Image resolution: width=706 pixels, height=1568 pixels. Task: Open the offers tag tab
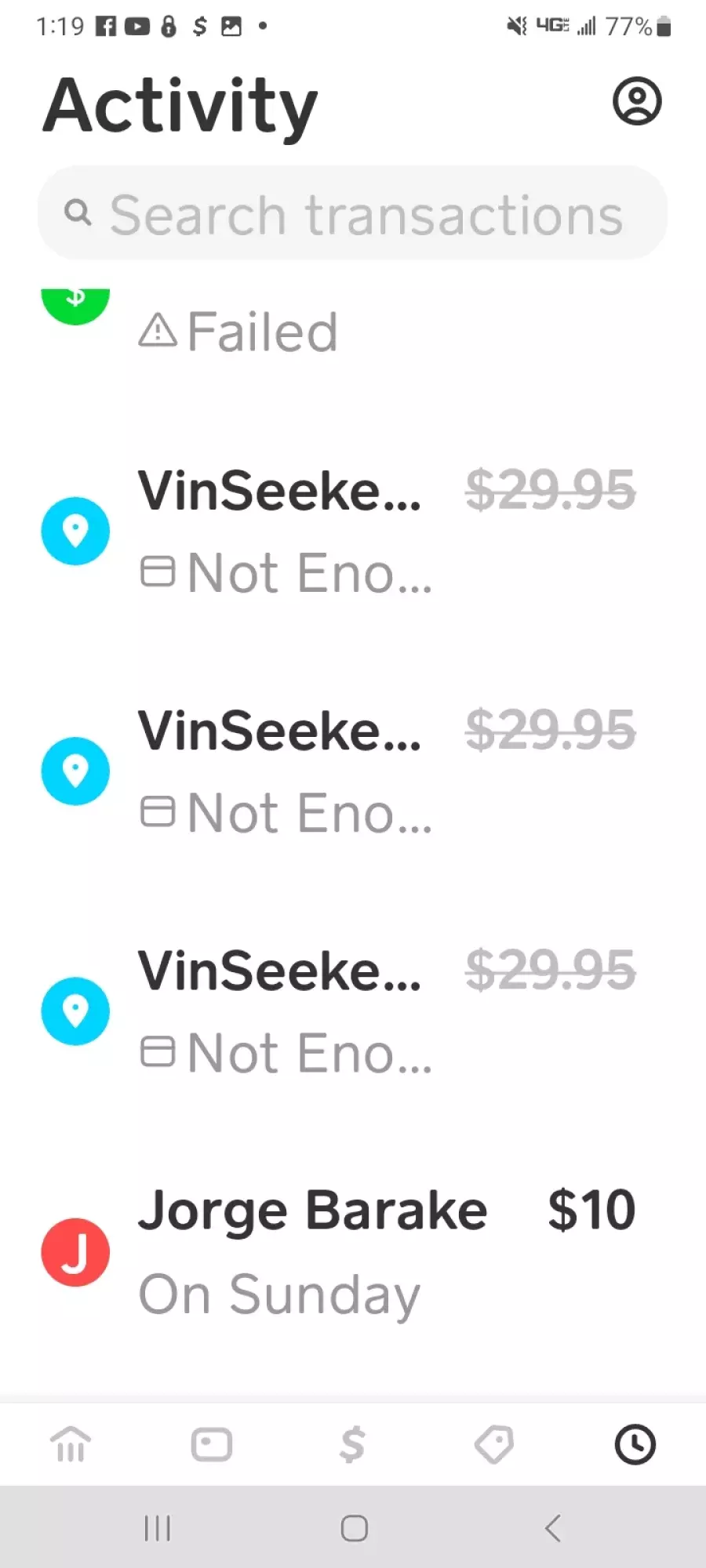click(494, 1444)
